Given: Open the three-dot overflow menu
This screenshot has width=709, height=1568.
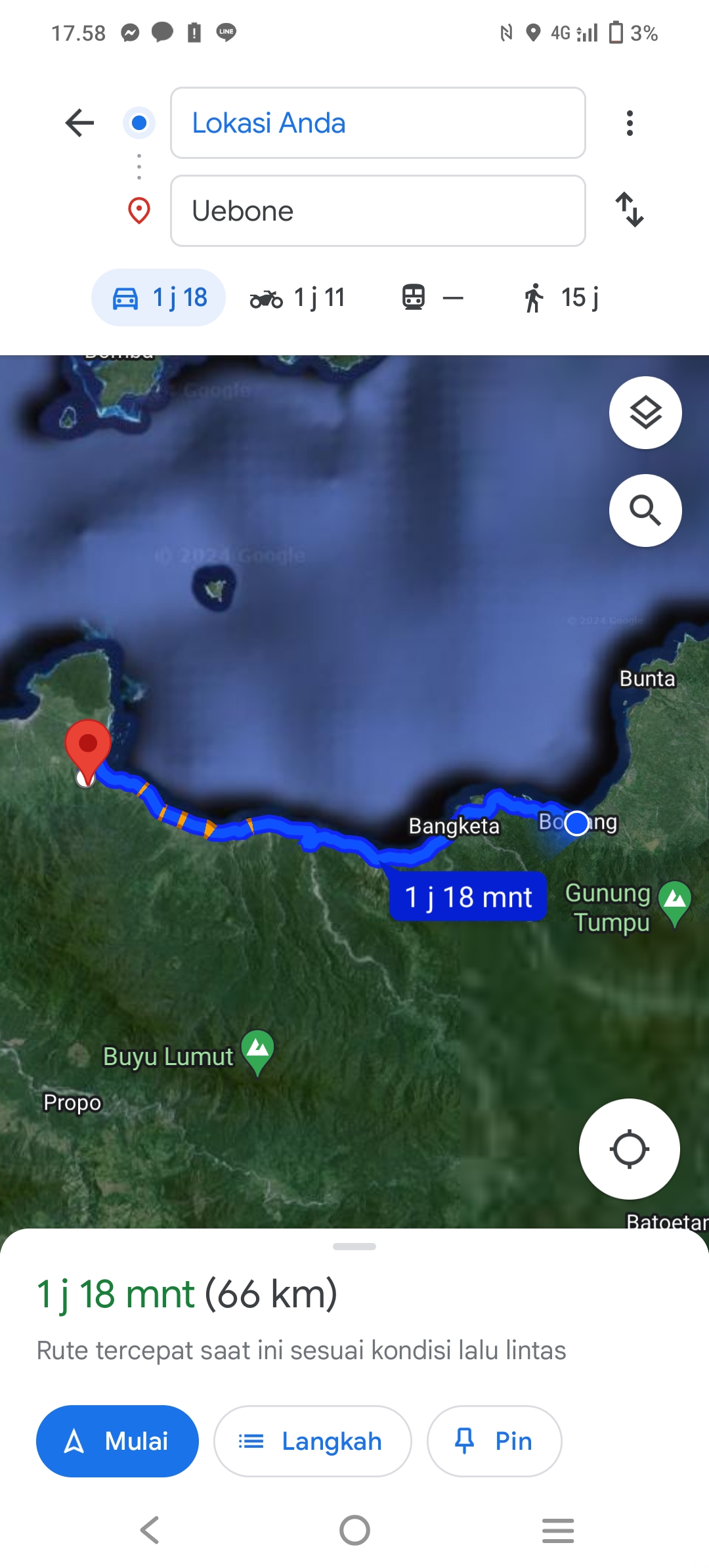Looking at the screenshot, I should [630, 123].
